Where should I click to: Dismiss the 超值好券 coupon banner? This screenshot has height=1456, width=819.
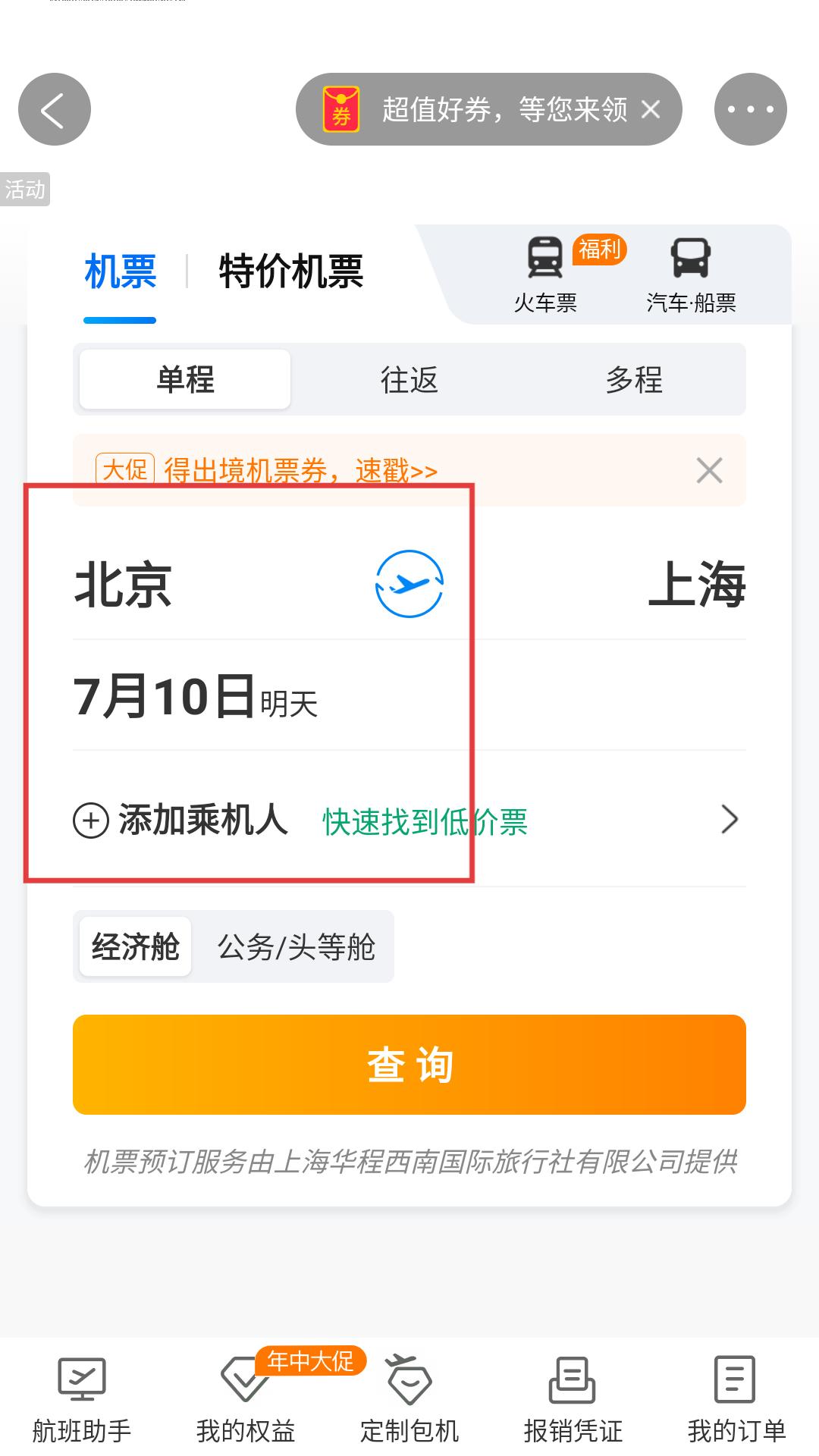coord(650,110)
